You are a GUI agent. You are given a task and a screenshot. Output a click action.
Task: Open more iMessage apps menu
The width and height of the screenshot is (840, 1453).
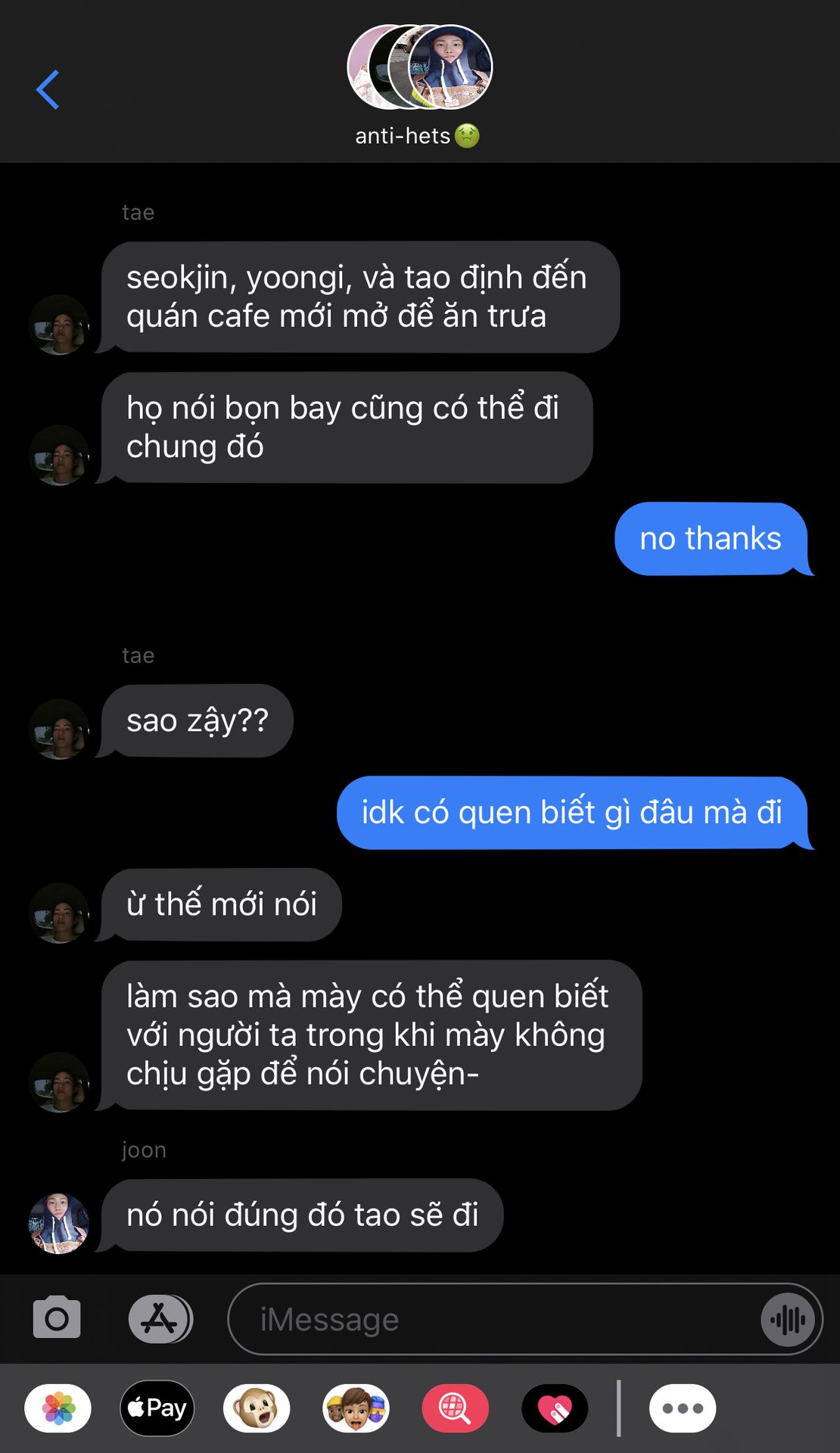point(683,1408)
